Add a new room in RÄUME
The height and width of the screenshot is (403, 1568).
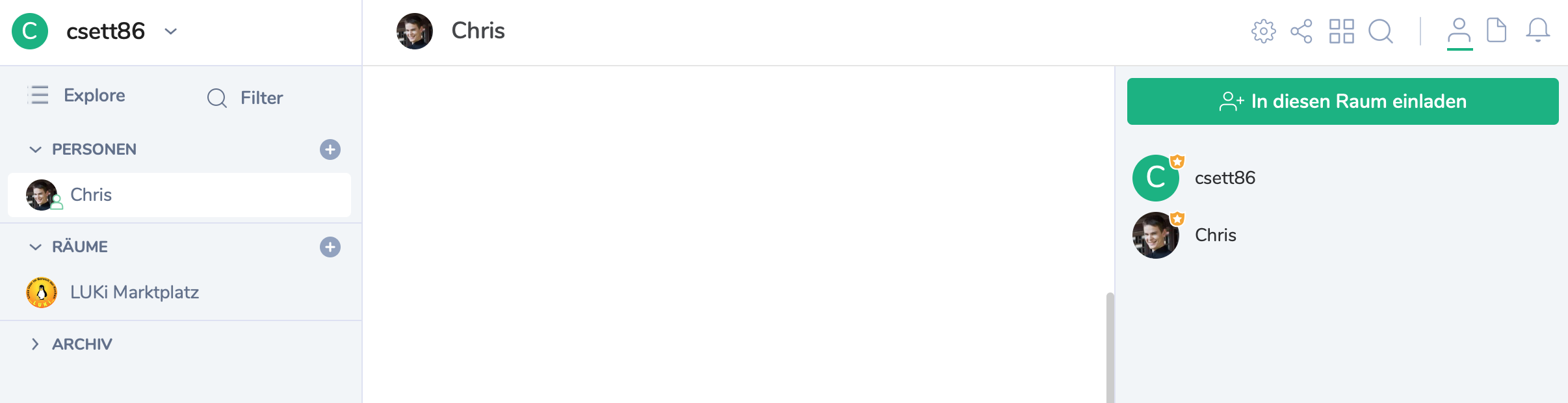330,247
